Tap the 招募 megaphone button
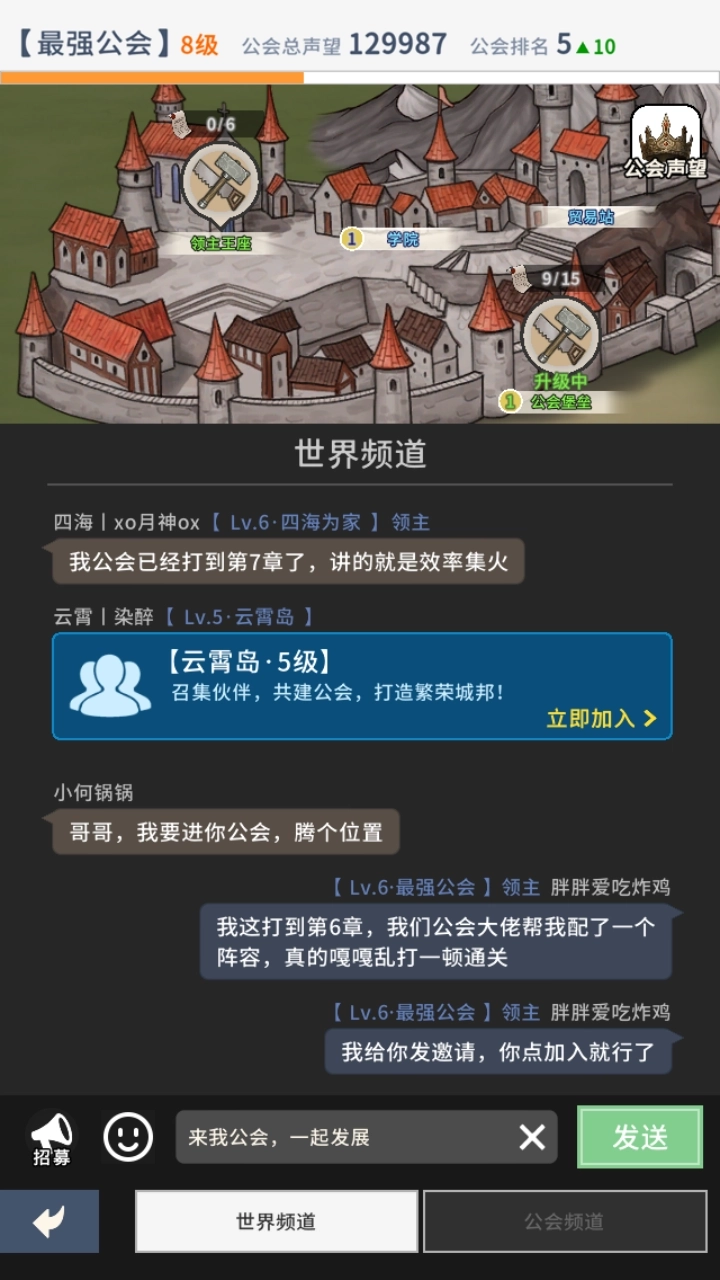The width and height of the screenshot is (720, 1280). [x=52, y=1138]
